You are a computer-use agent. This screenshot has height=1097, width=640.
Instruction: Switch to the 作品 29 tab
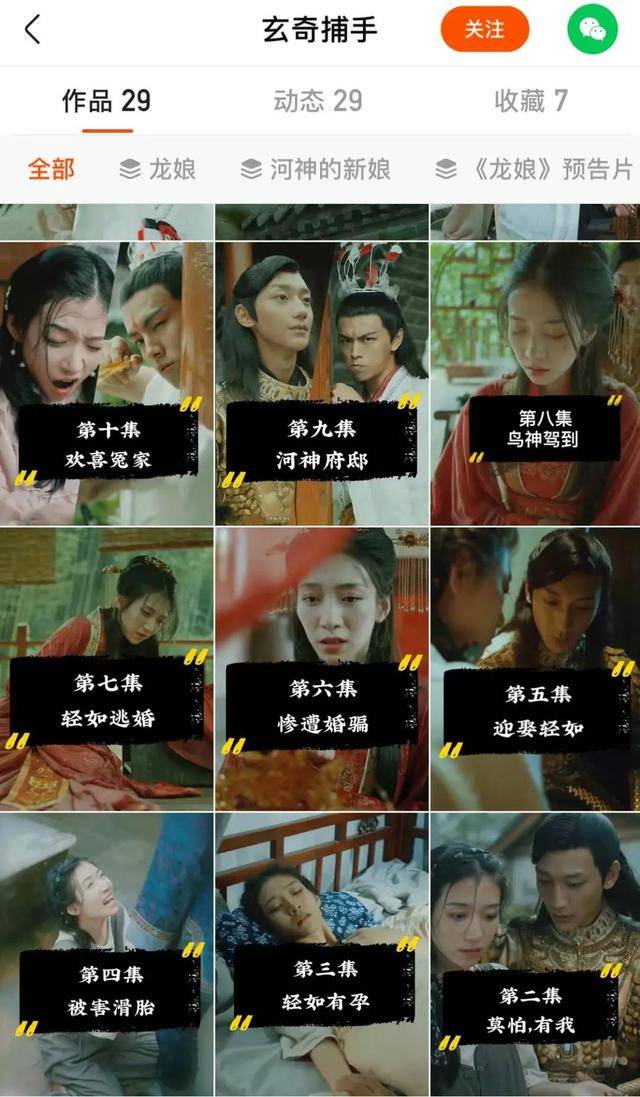(x=107, y=101)
